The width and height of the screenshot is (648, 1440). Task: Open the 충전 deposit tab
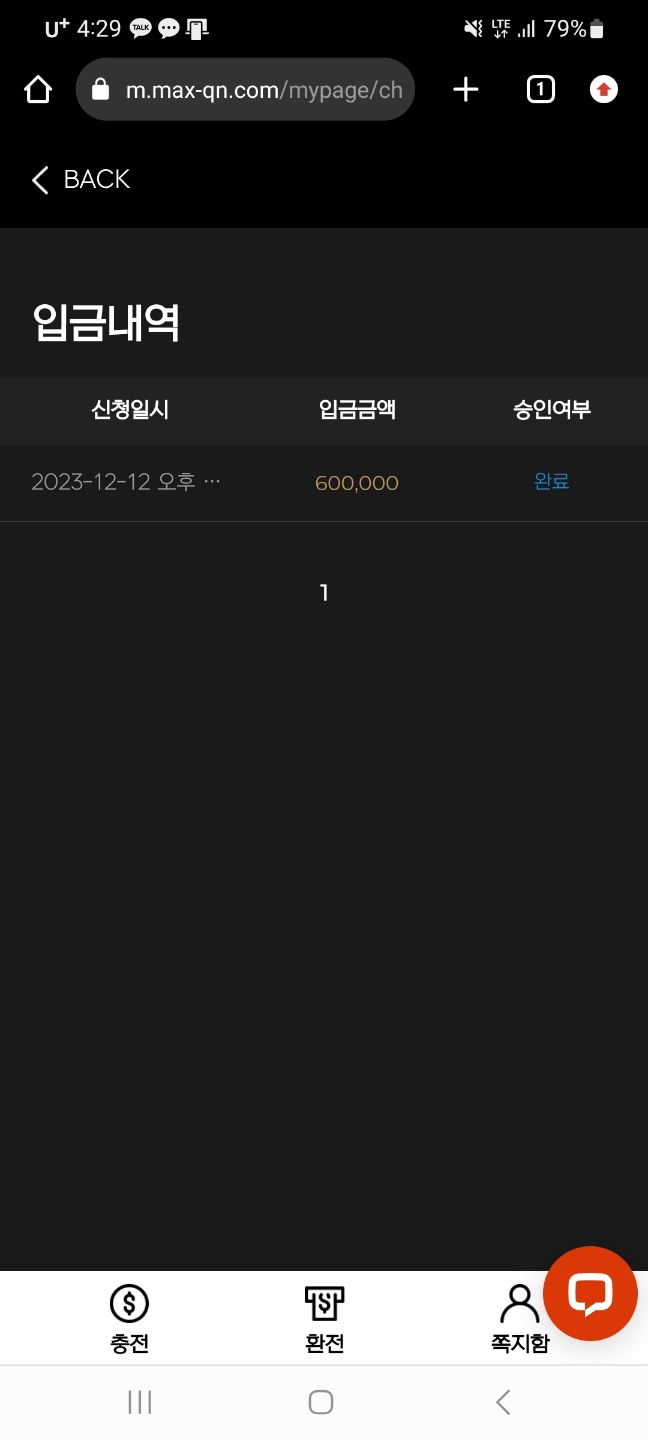coord(129,1318)
